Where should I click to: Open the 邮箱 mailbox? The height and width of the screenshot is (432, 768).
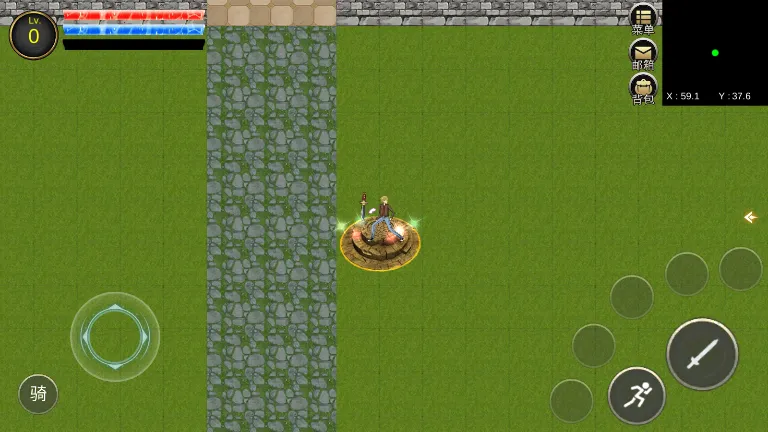click(643, 52)
